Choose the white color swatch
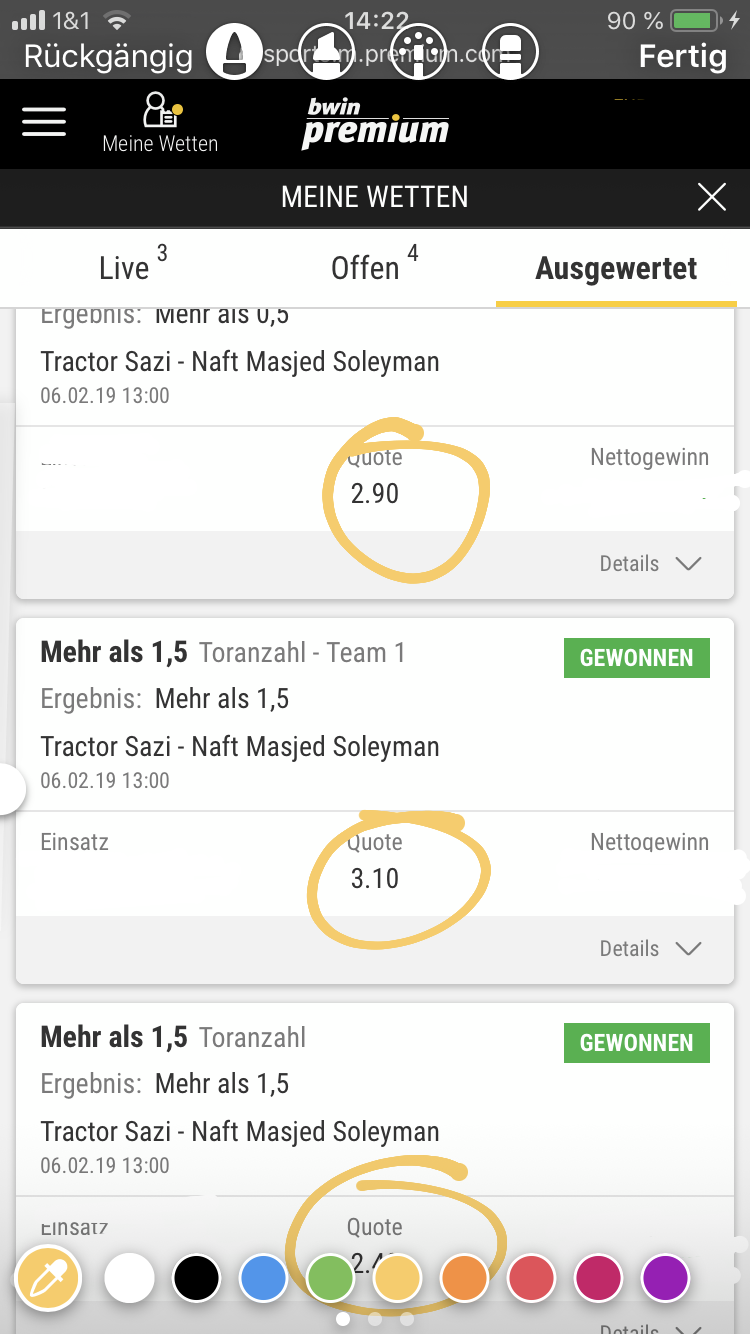The height and width of the screenshot is (1334, 750). click(130, 1278)
